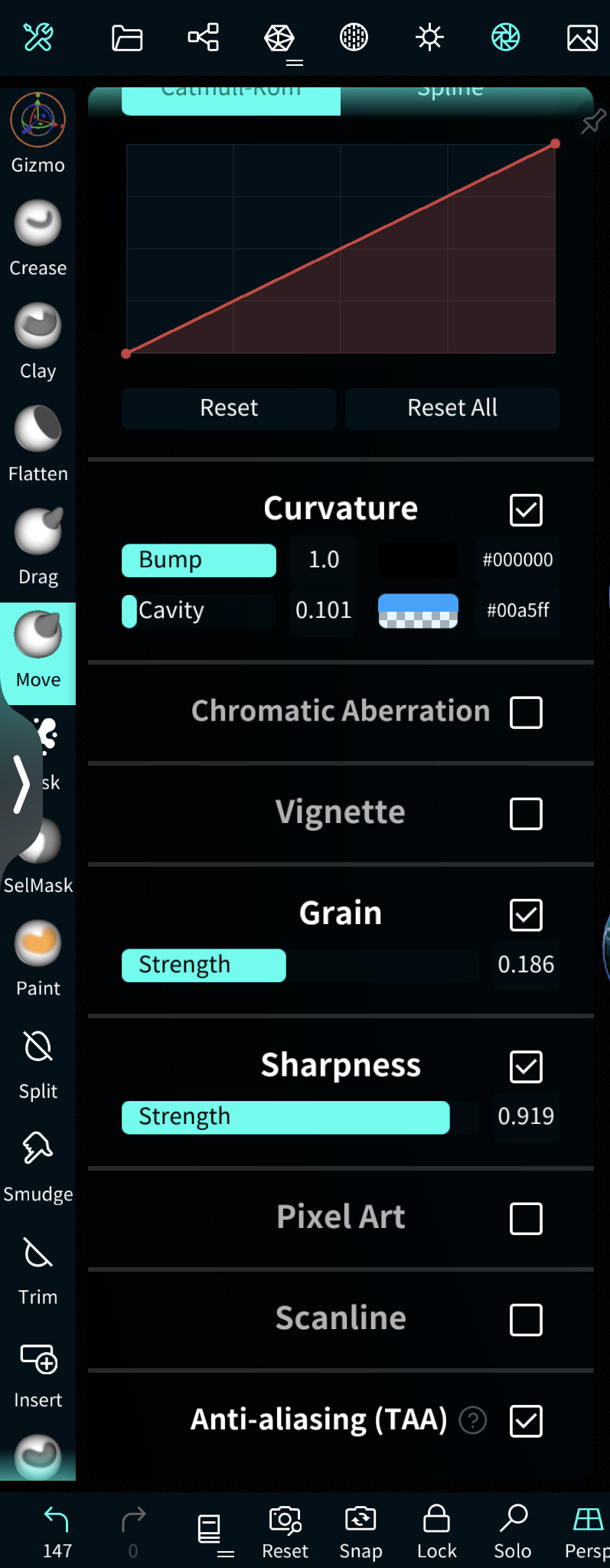
Task: Open Cavity color swatch picker
Action: (418, 610)
